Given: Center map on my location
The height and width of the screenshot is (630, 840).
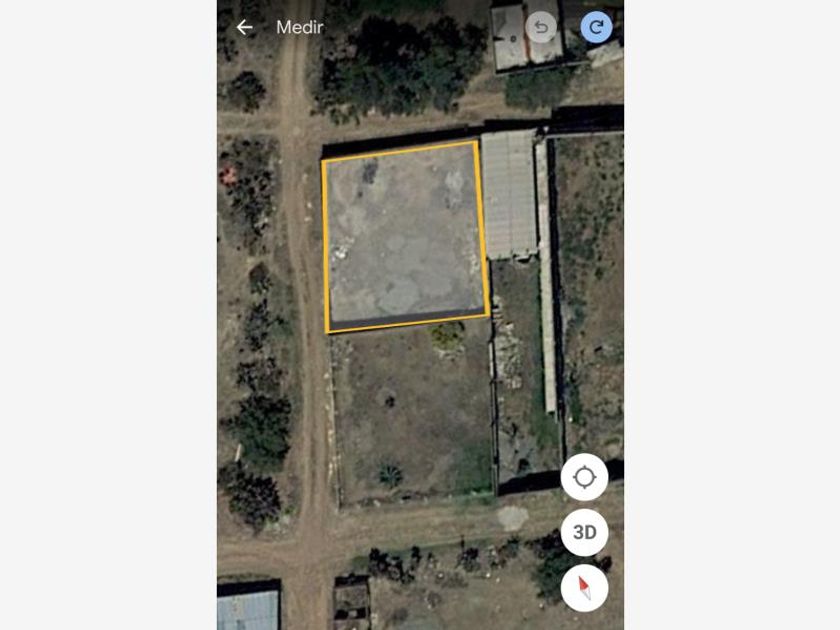Looking at the screenshot, I should coord(584,477).
